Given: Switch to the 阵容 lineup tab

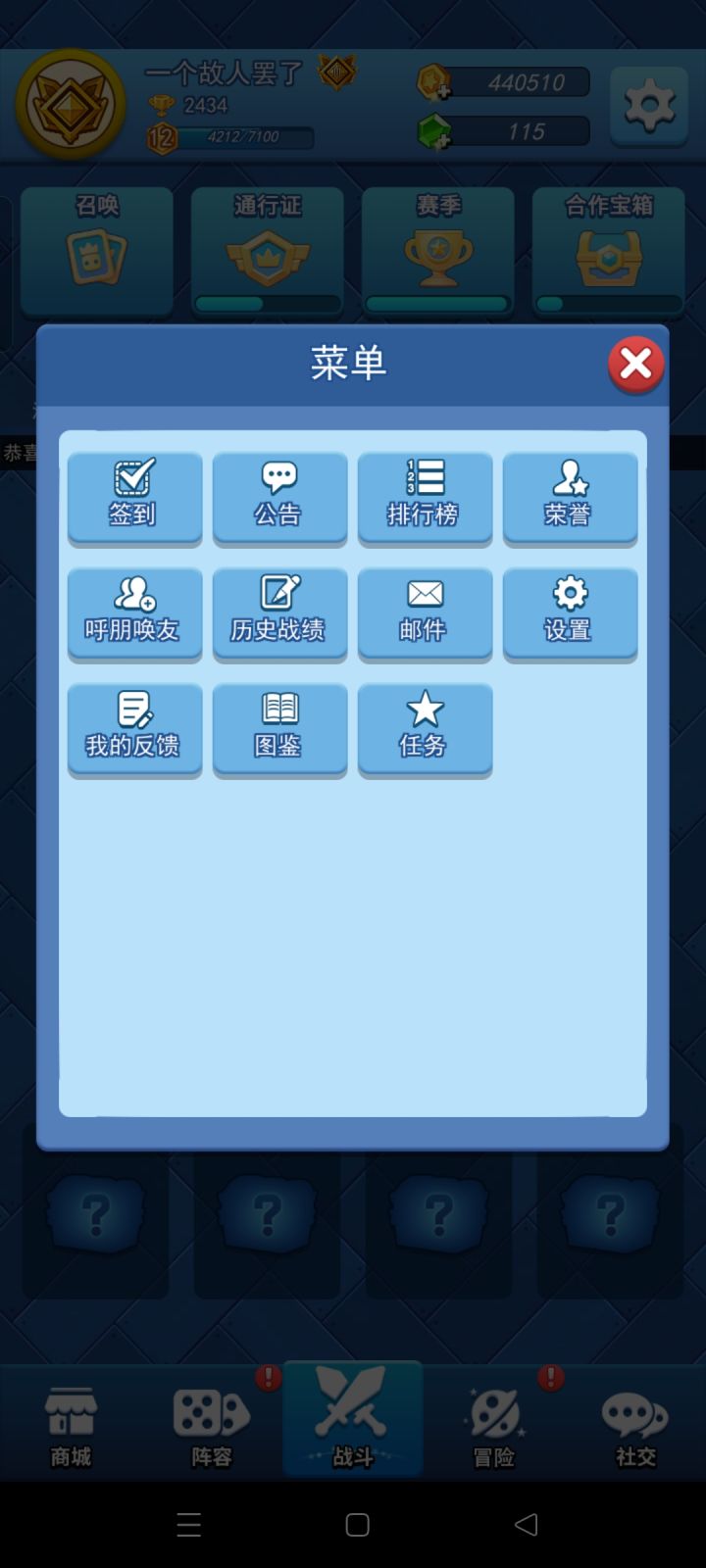Looking at the screenshot, I should (212, 1425).
